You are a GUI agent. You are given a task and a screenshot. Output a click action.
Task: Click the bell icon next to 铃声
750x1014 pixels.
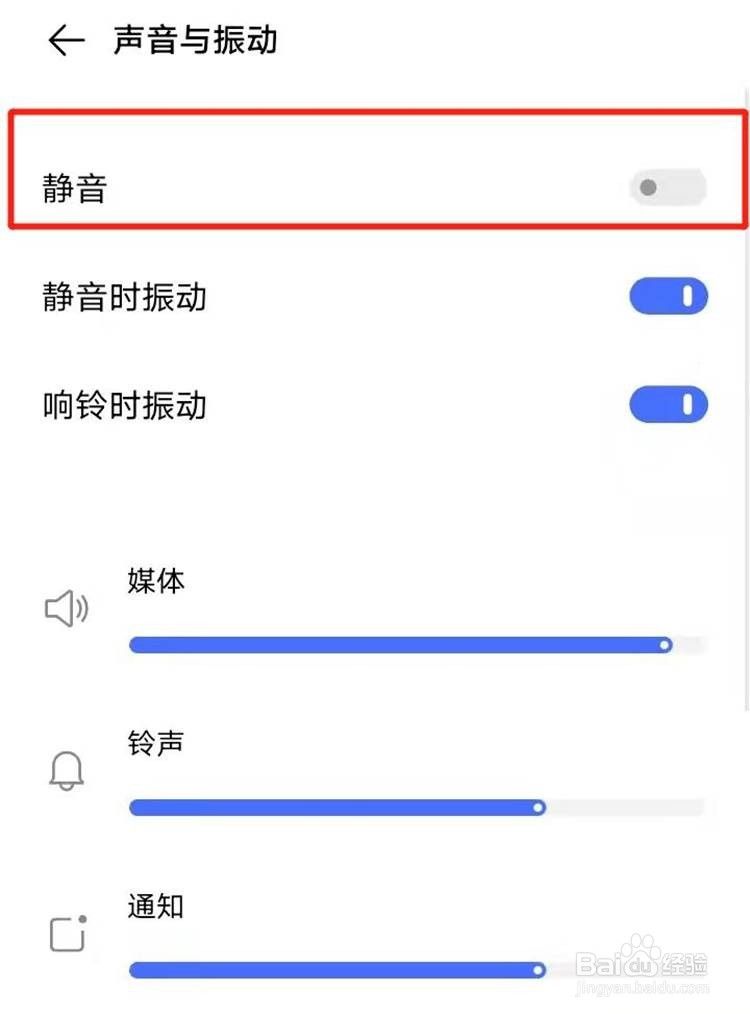point(66,771)
